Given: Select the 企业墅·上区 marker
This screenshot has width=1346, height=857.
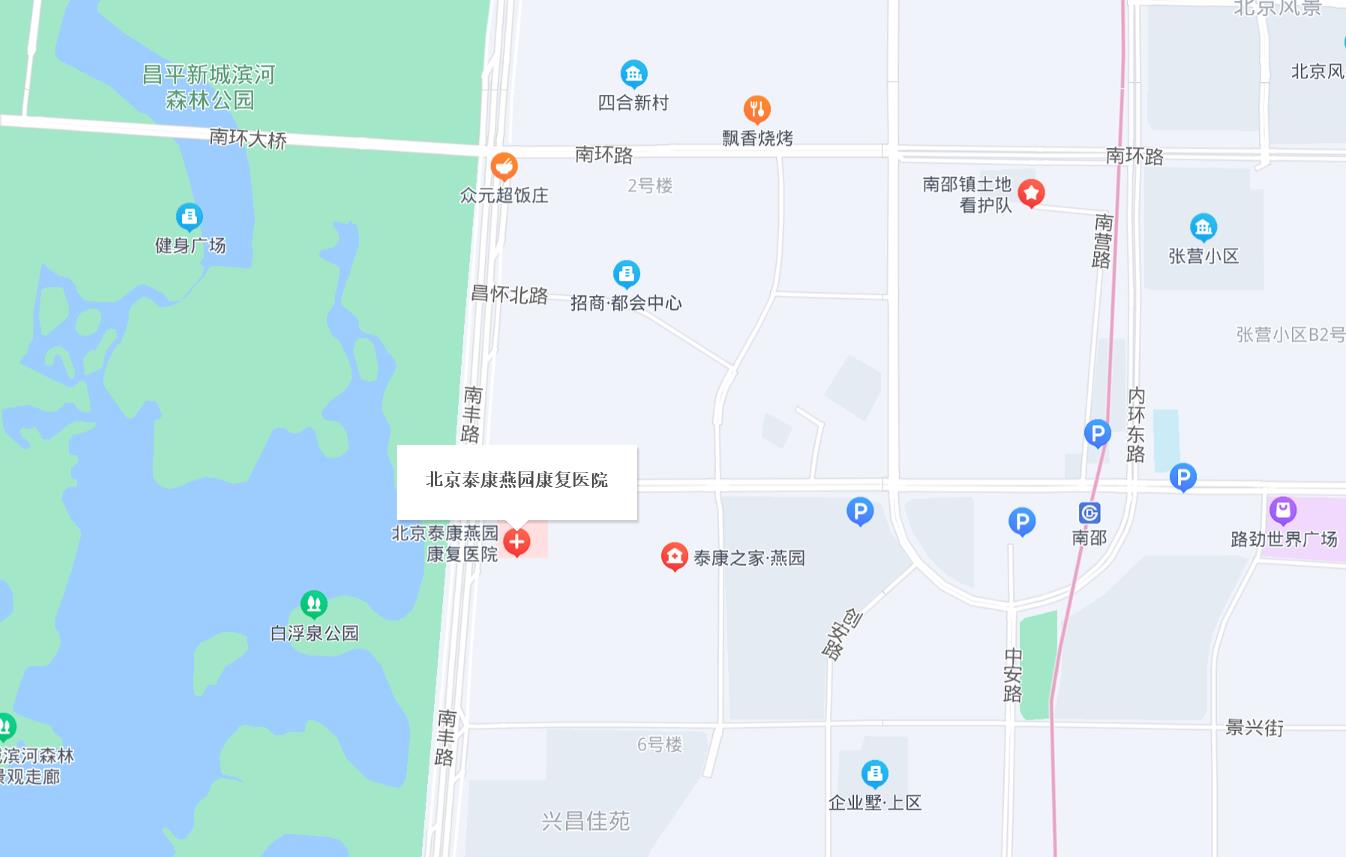Looking at the screenshot, I should coord(874,774).
